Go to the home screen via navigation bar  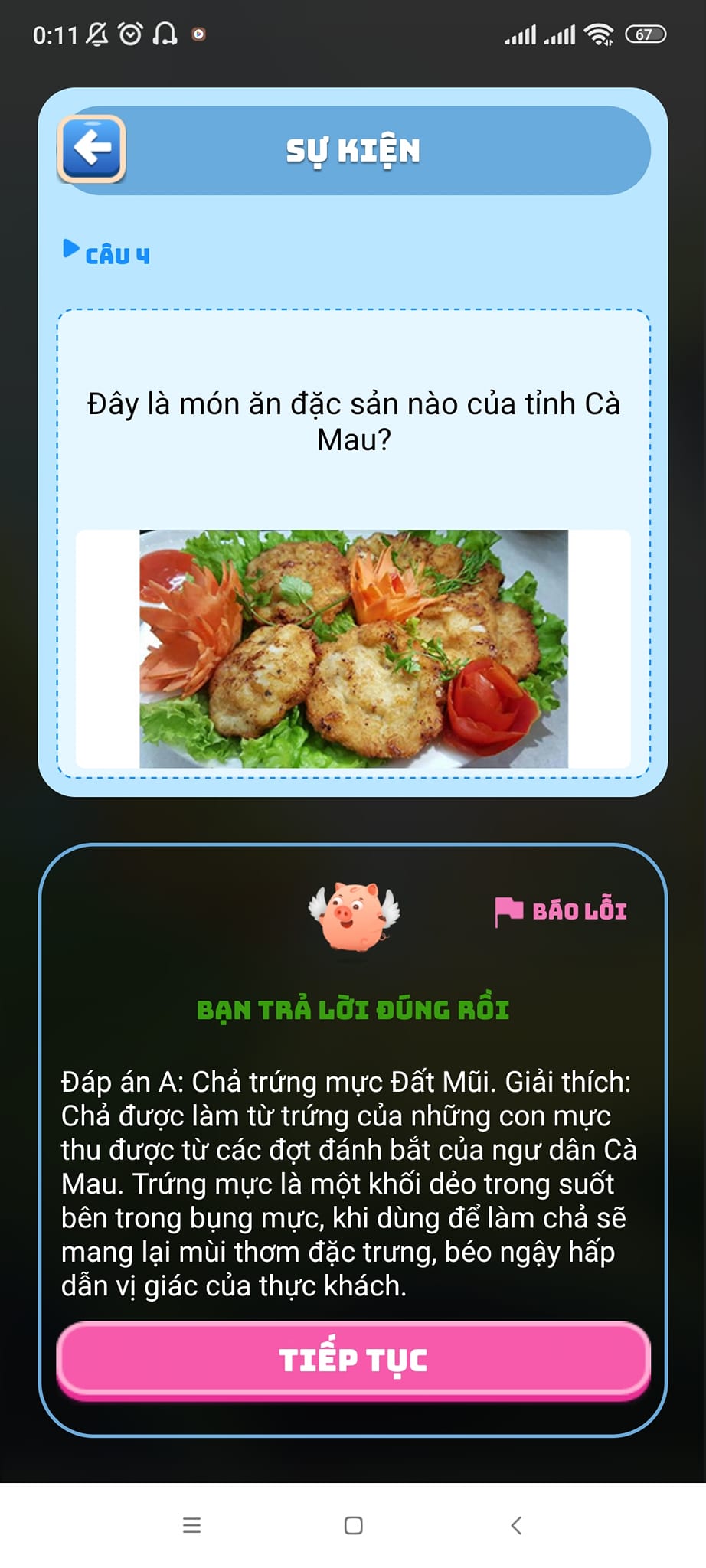pyautogui.click(x=353, y=1525)
